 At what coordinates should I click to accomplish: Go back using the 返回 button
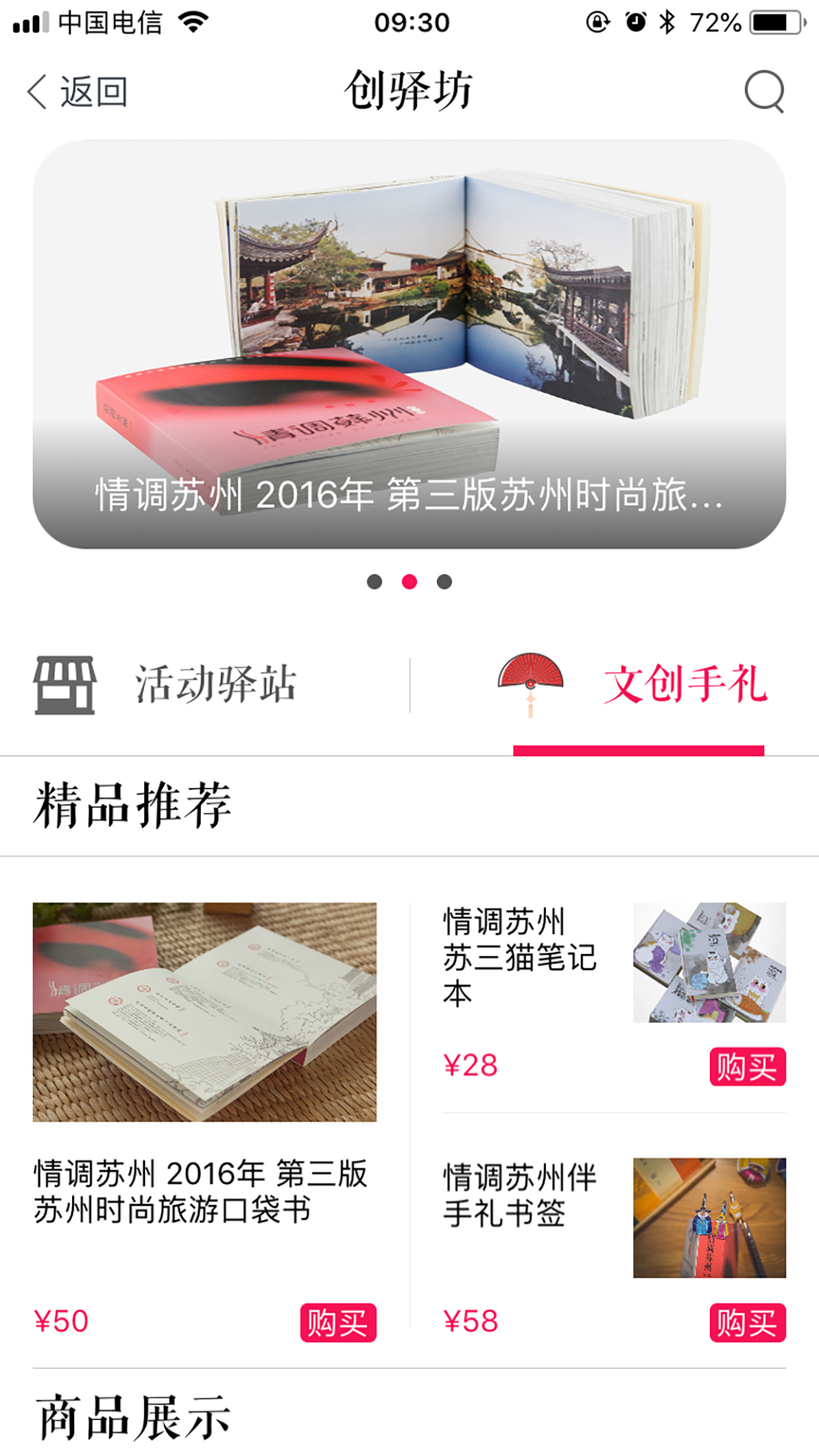coord(77,92)
